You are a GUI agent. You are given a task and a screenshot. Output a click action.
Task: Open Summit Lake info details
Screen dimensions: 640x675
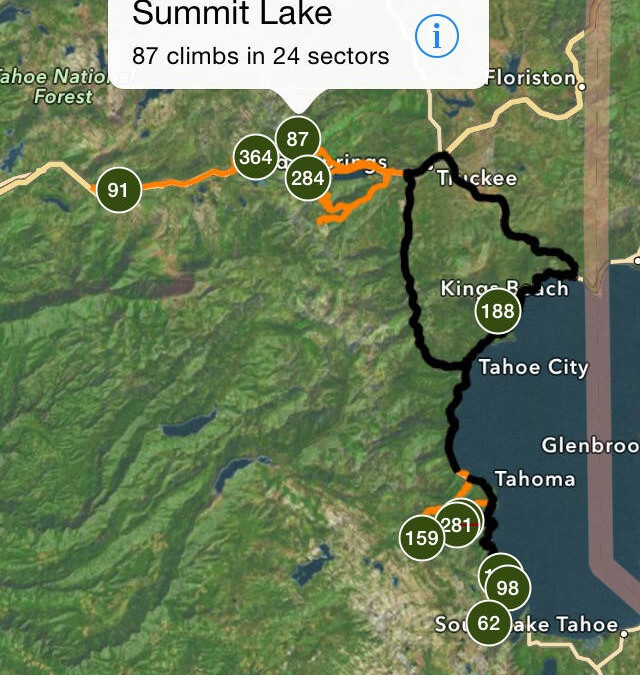coord(437,37)
